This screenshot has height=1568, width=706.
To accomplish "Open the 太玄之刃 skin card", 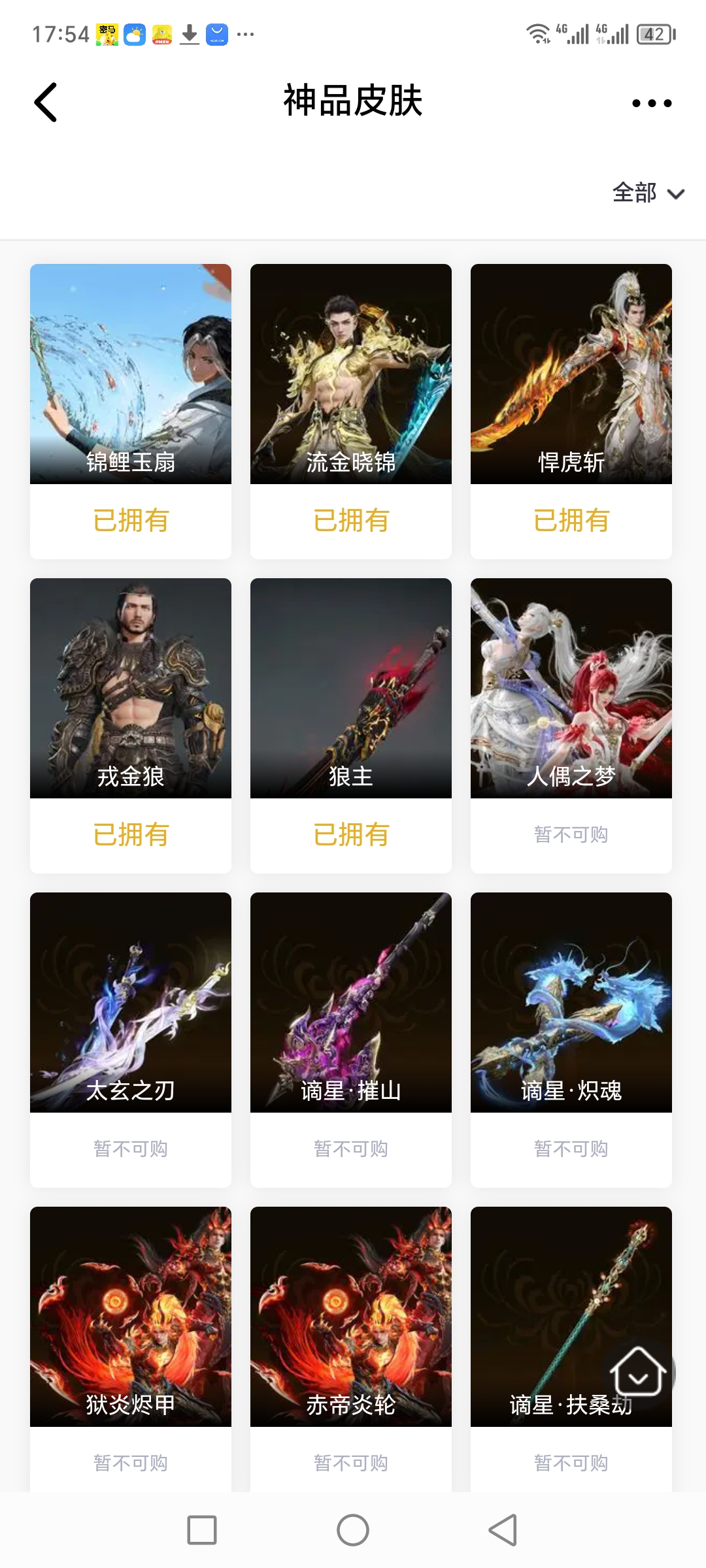I will coord(131,1003).
